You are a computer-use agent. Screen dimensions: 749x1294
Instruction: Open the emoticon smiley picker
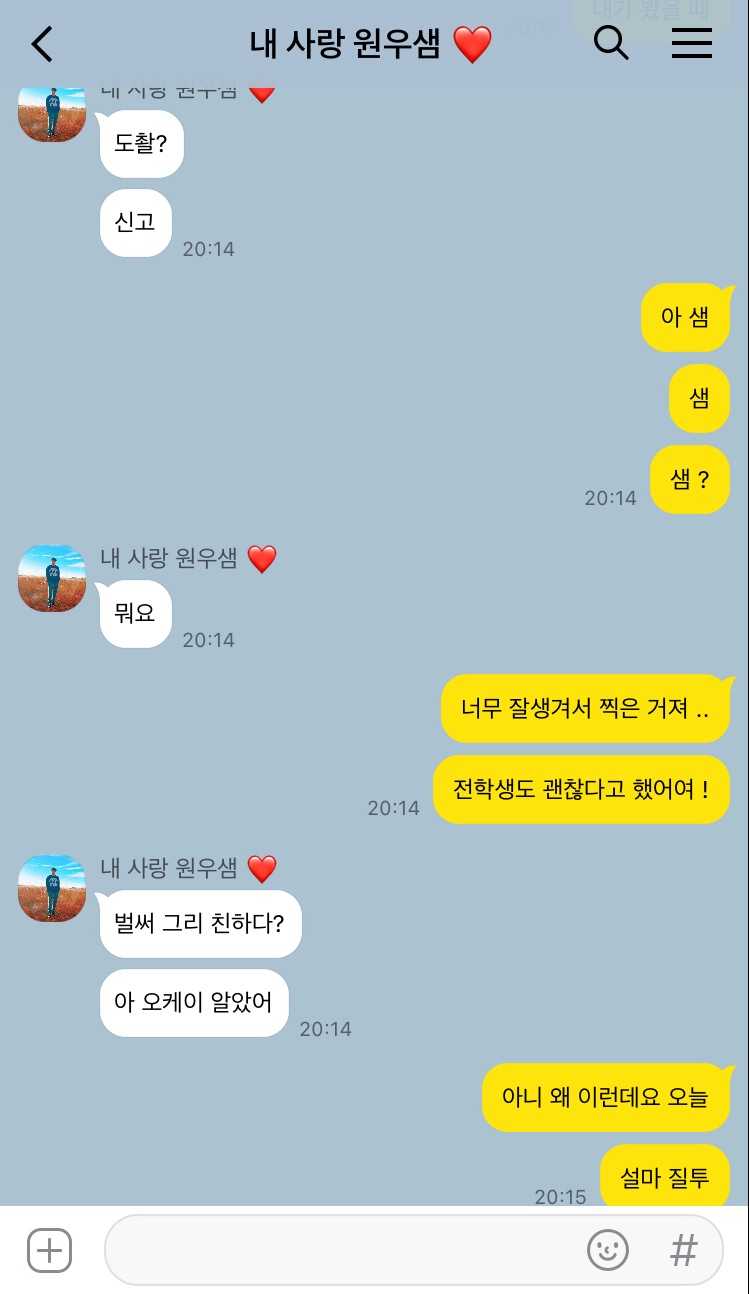608,1250
